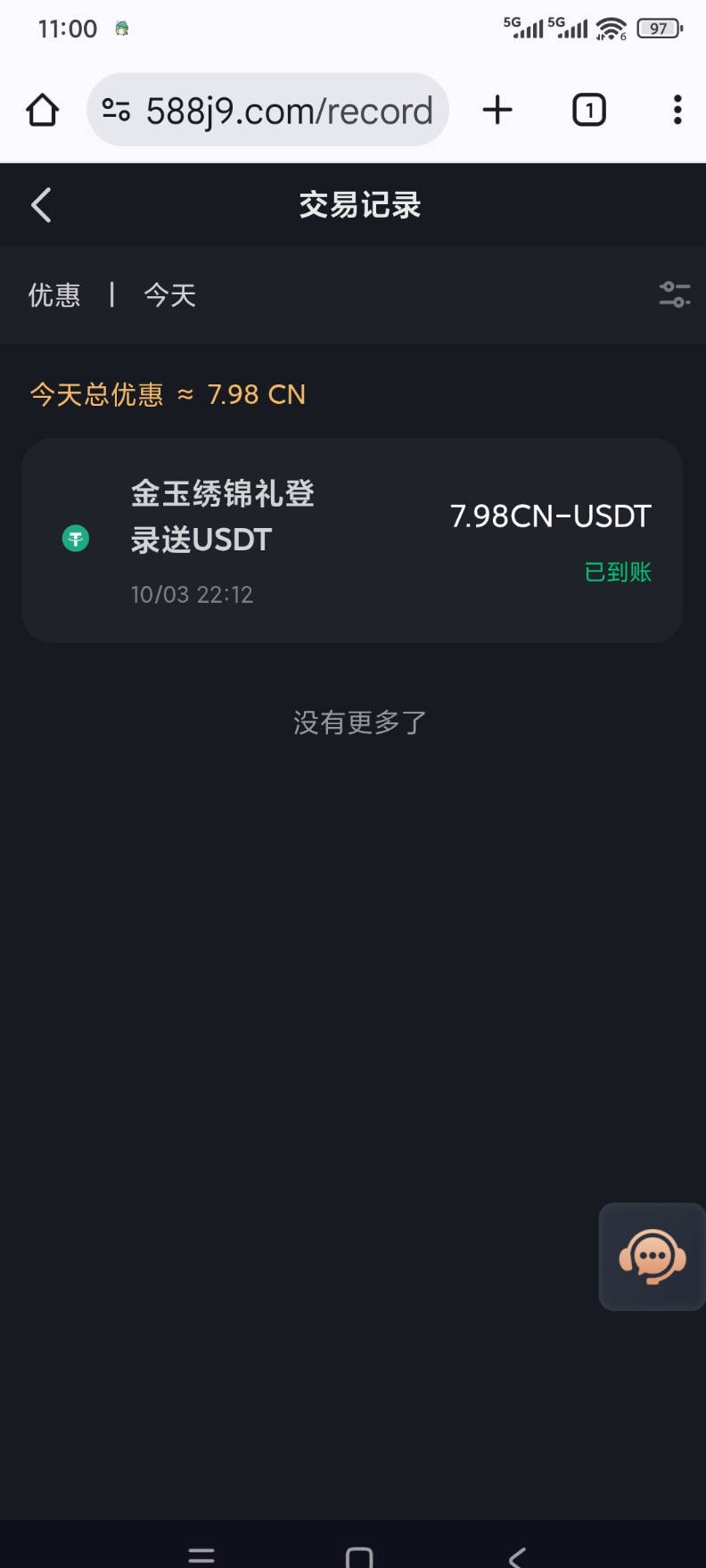The image size is (706, 1568).
Task: Go back from the 交易记录 page
Action: [41, 205]
